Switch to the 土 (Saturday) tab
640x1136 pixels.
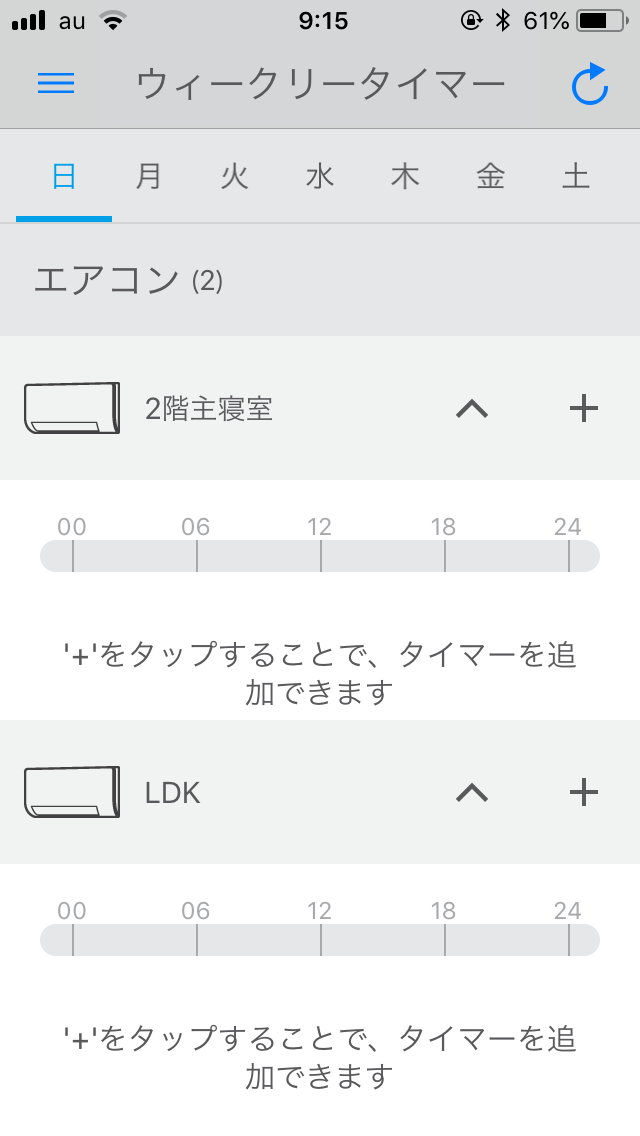tap(576, 178)
